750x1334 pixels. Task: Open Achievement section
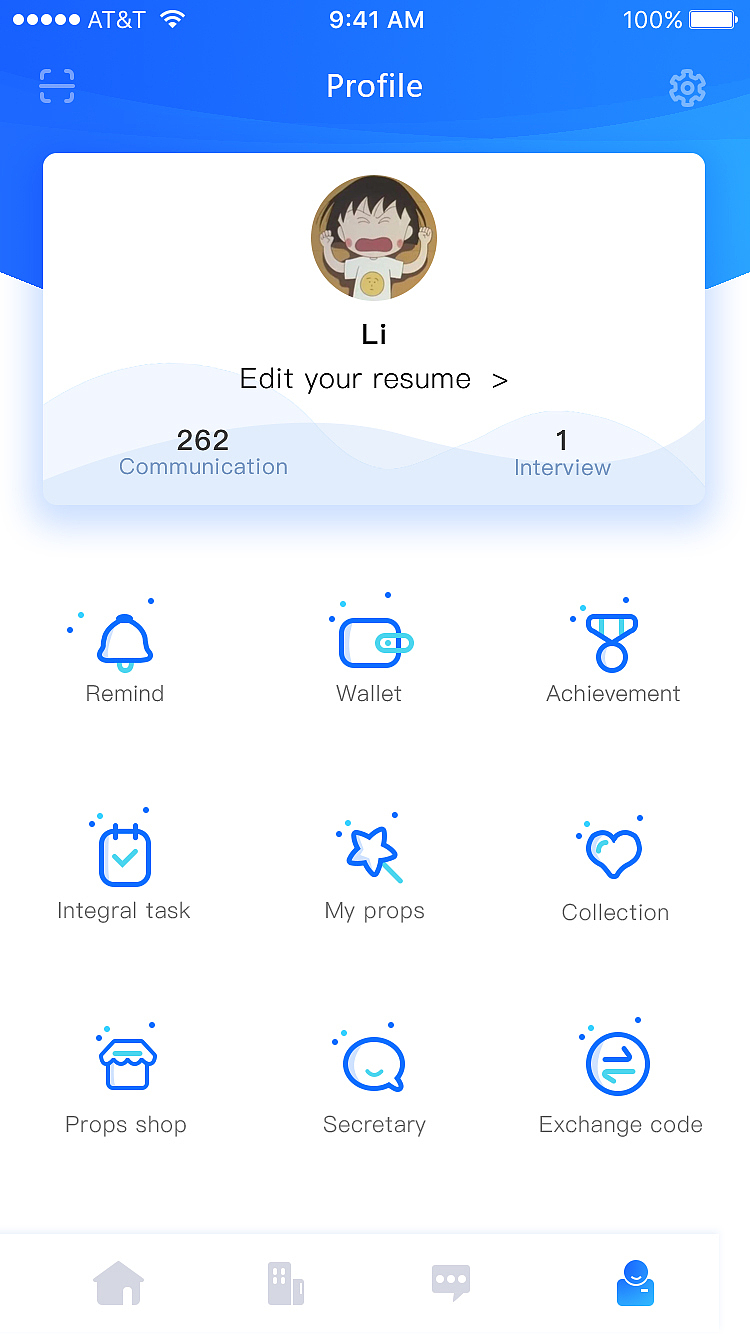[613, 652]
